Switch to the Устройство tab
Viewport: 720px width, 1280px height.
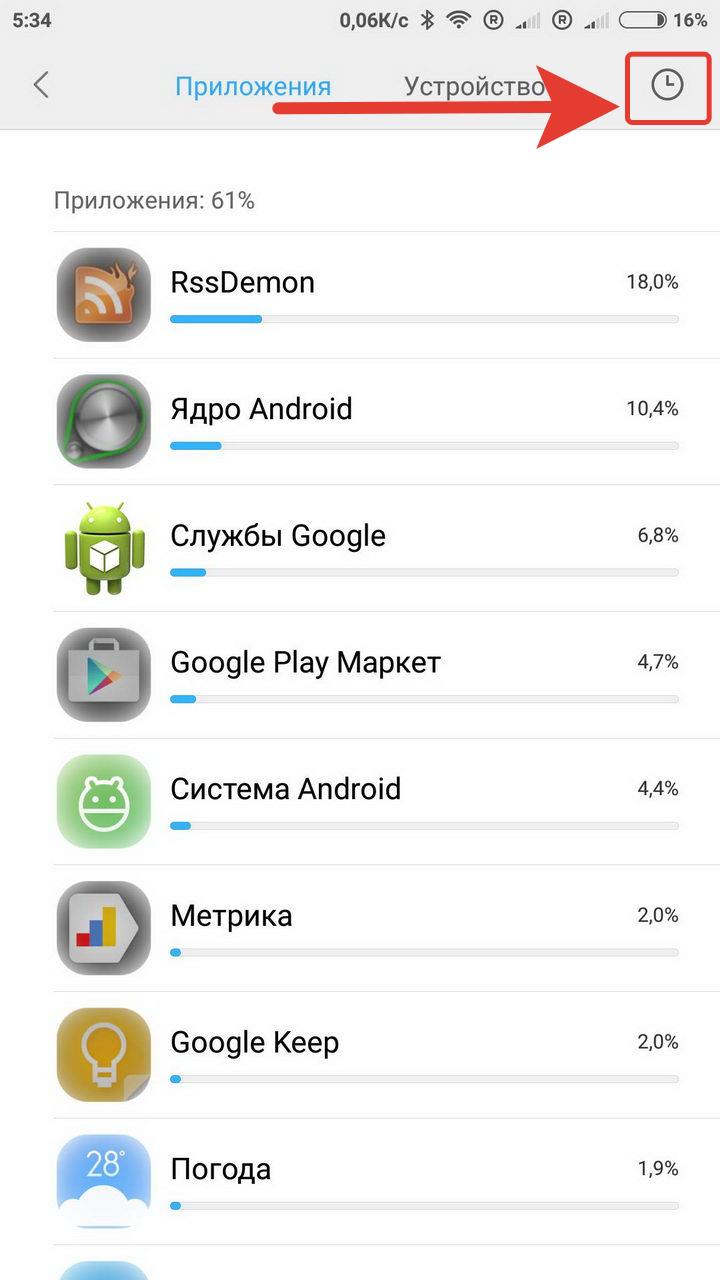473,86
